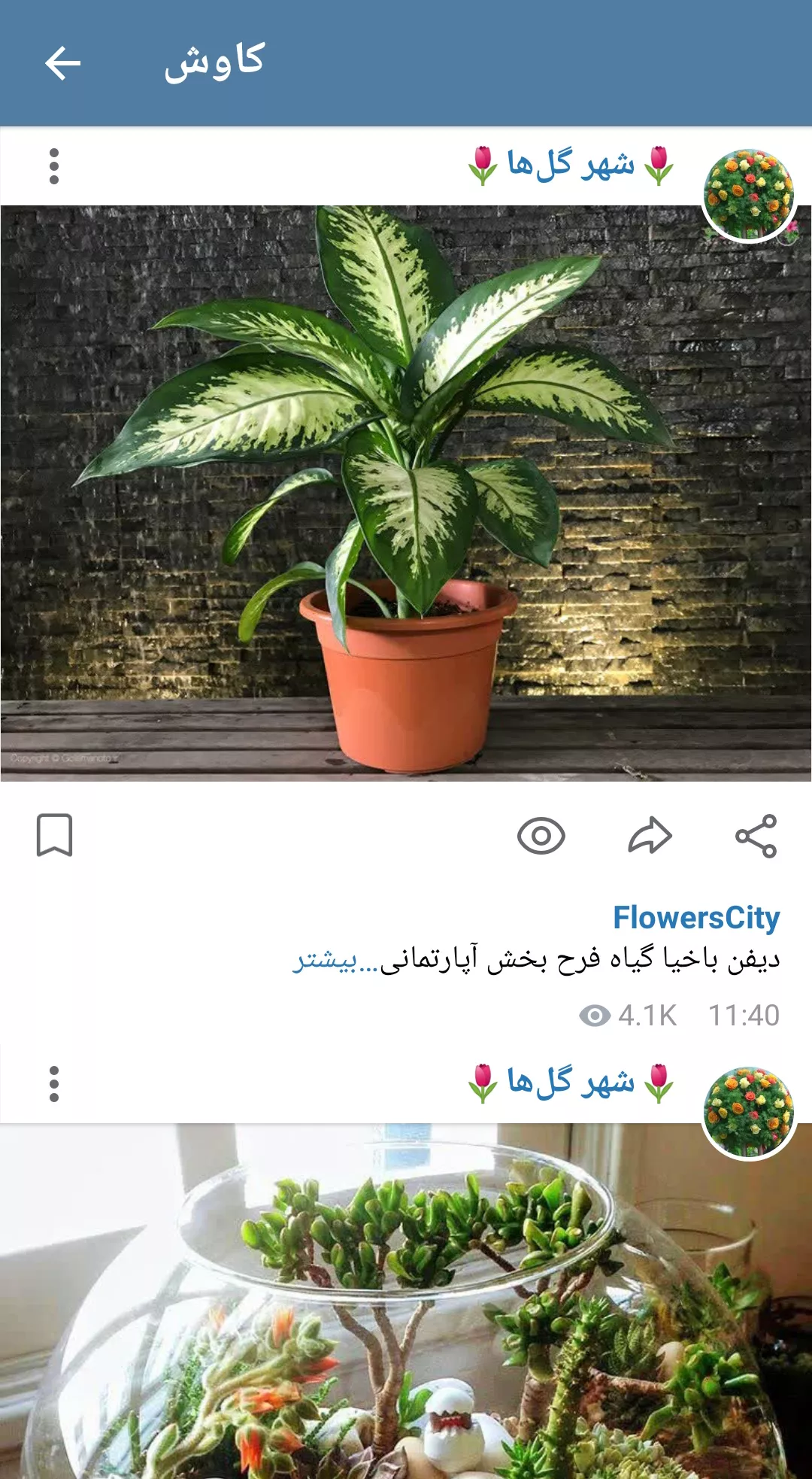Open the glass terrarium photo
The image size is (812, 1479).
pyautogui.click(x=406, y=1301)
